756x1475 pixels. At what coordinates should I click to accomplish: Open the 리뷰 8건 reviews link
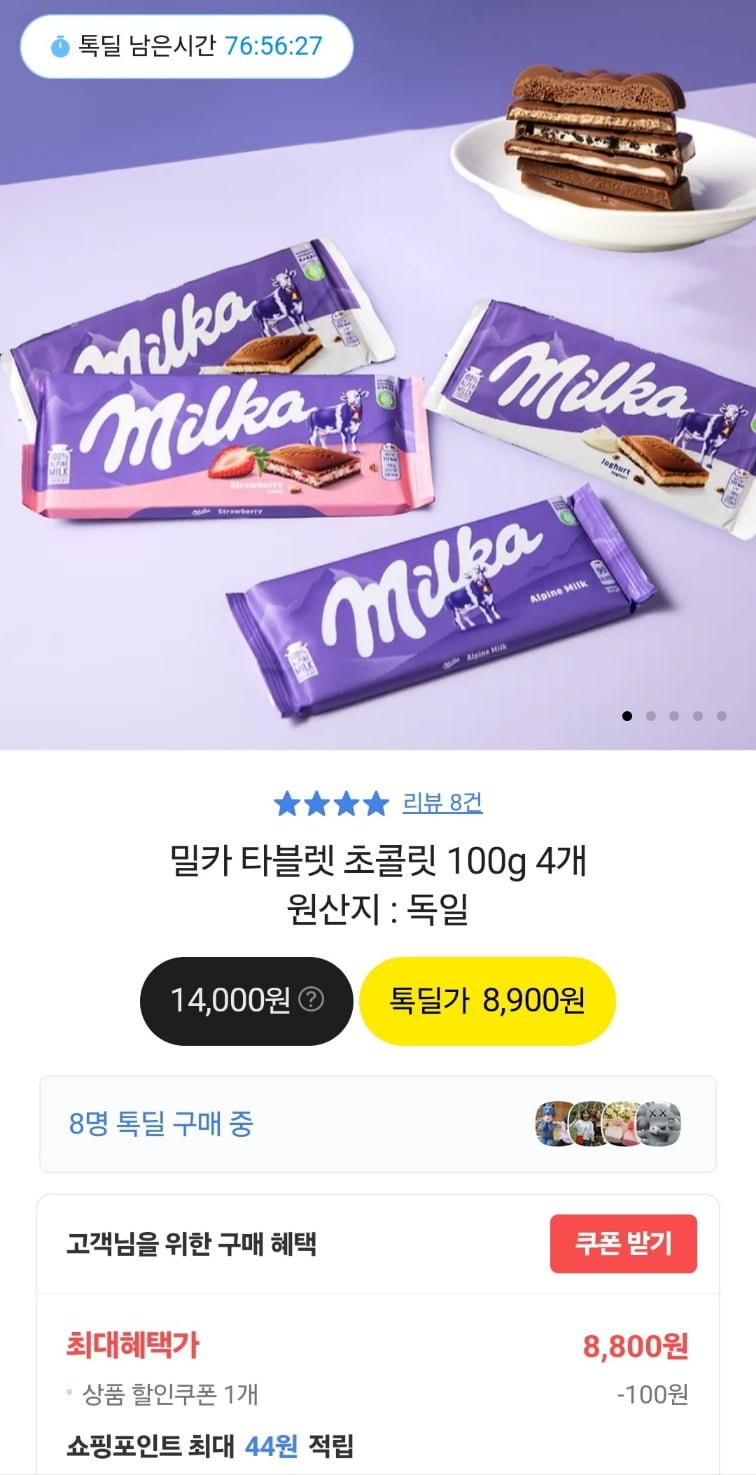tap(442, 802)
